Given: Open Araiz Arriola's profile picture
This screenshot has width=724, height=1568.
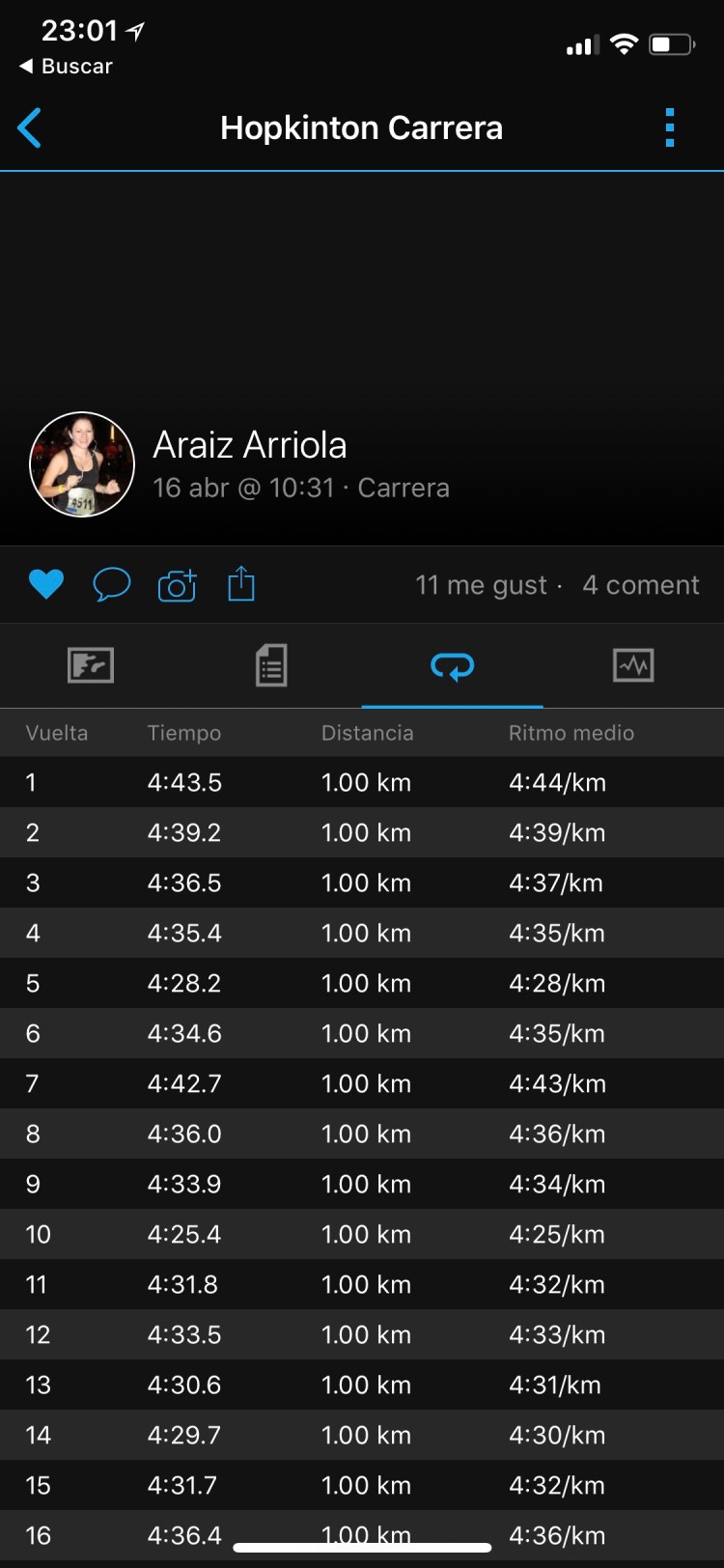Looking at the screenshot, I should click(82, 464).
